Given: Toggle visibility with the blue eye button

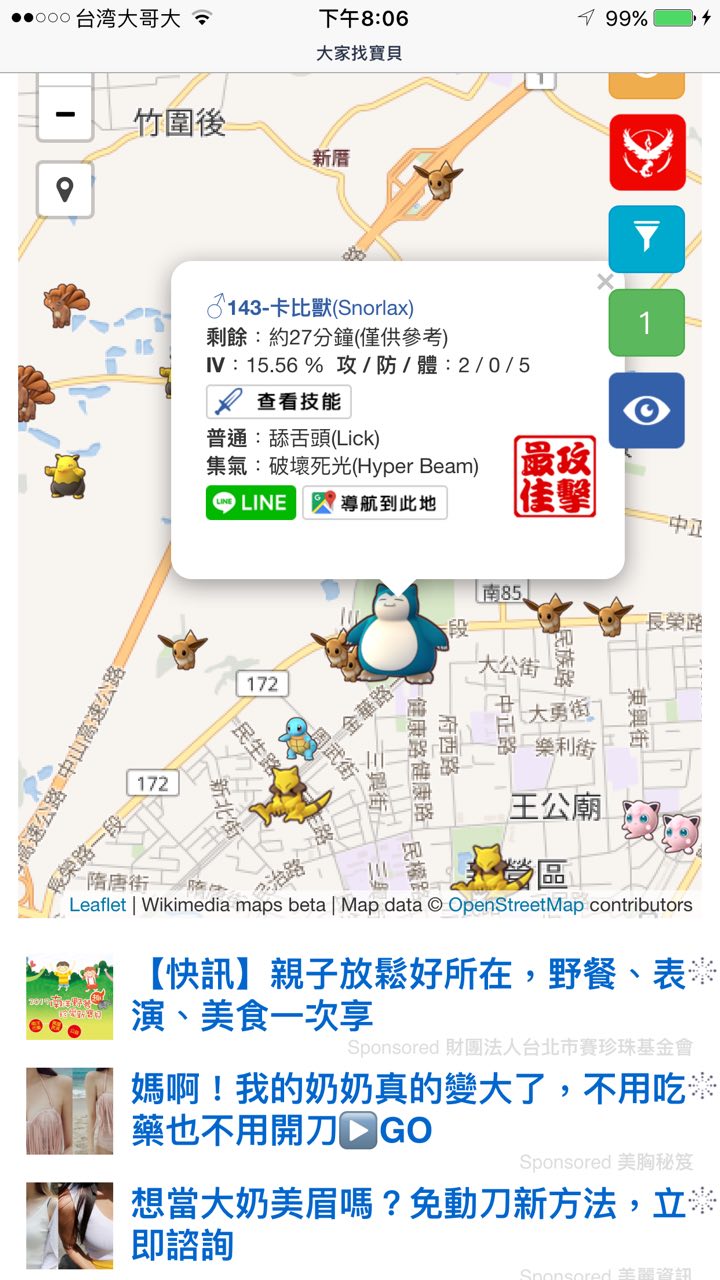Looking at the screenshot, I should coord(646,410).
